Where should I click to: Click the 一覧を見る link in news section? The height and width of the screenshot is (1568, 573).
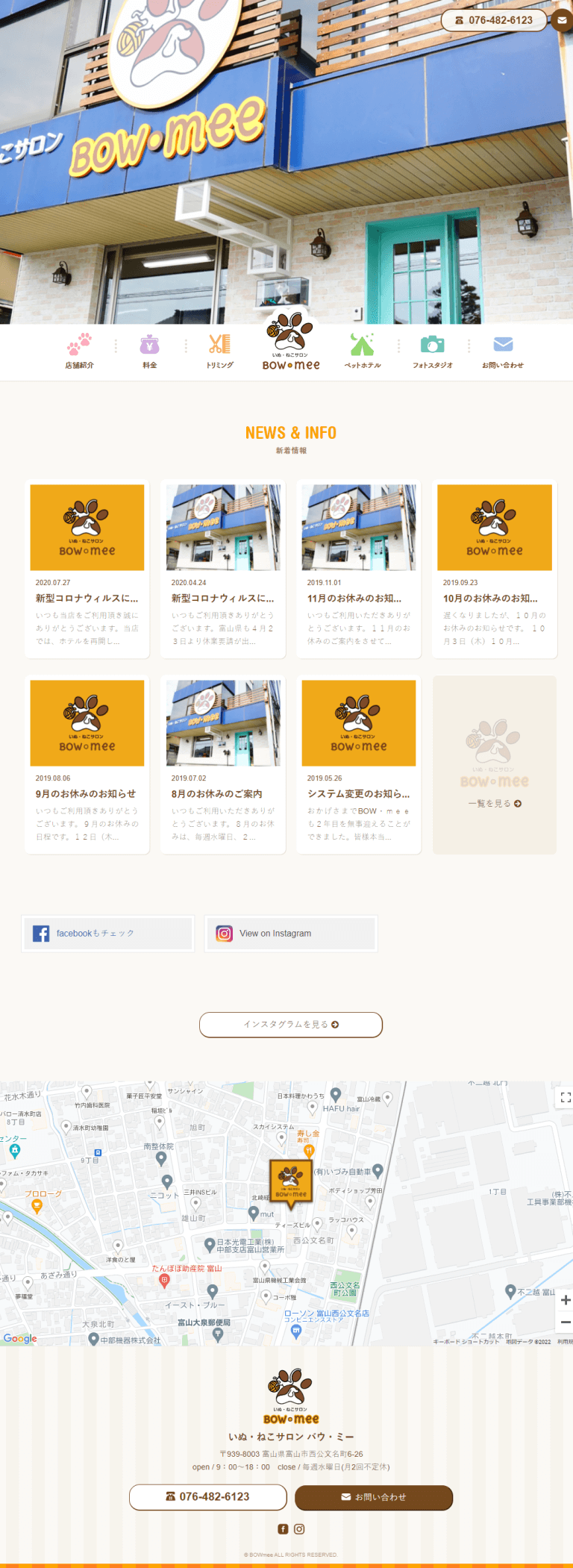pyautogui.click(x=494, y=803)
